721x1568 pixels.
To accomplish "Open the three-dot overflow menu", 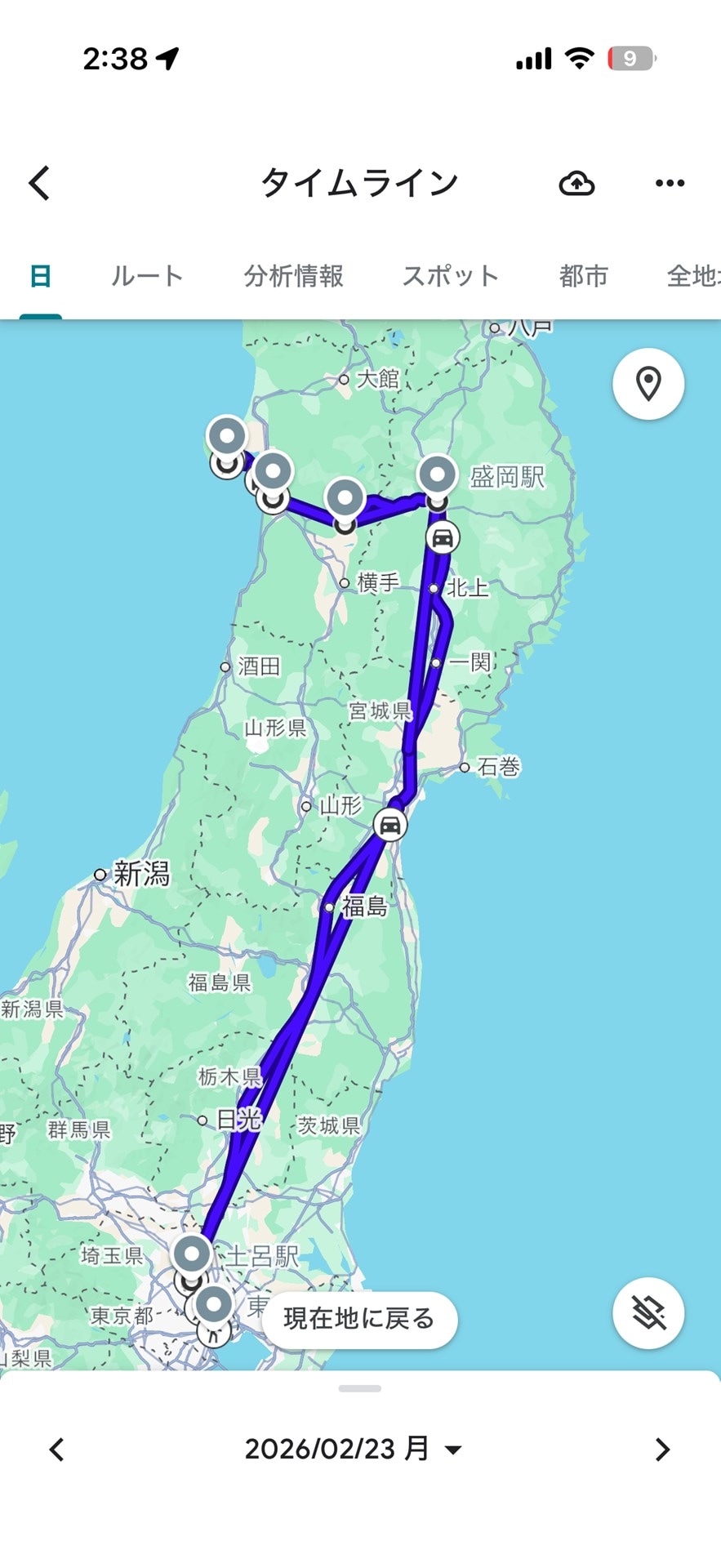I will click(670, 183).
